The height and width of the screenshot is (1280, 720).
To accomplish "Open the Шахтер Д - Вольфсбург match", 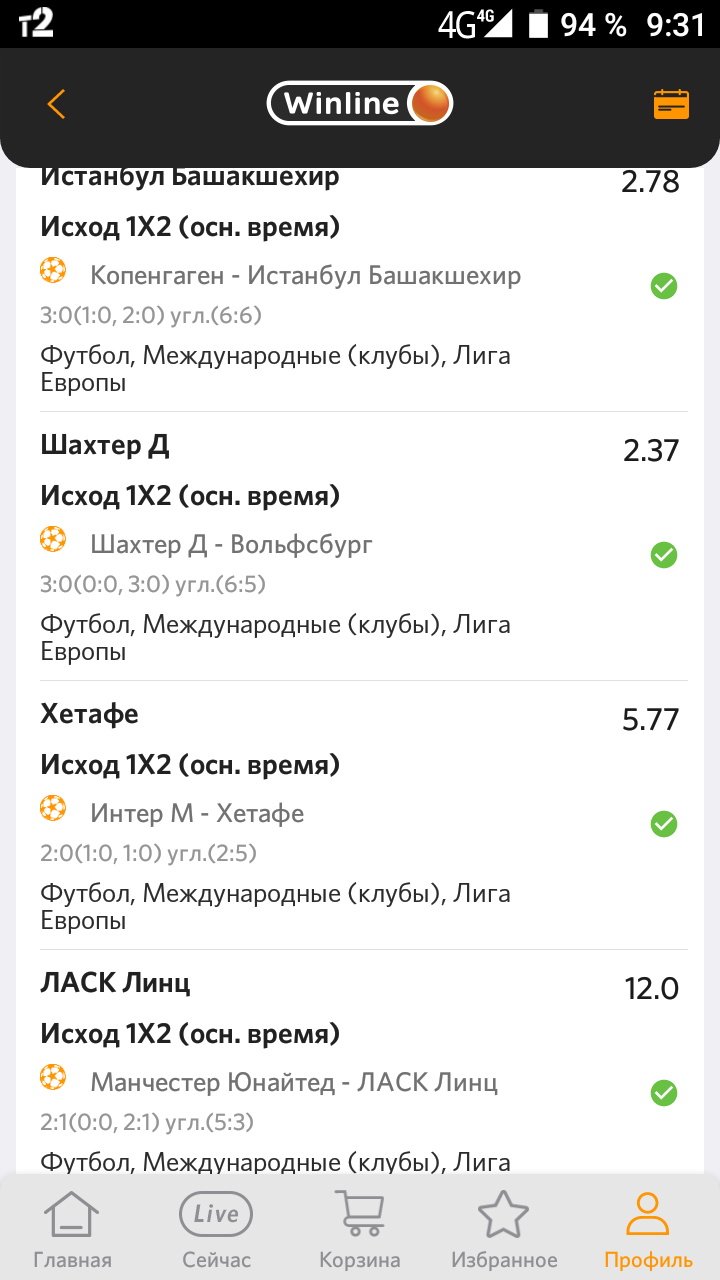I will pos(231,544).
